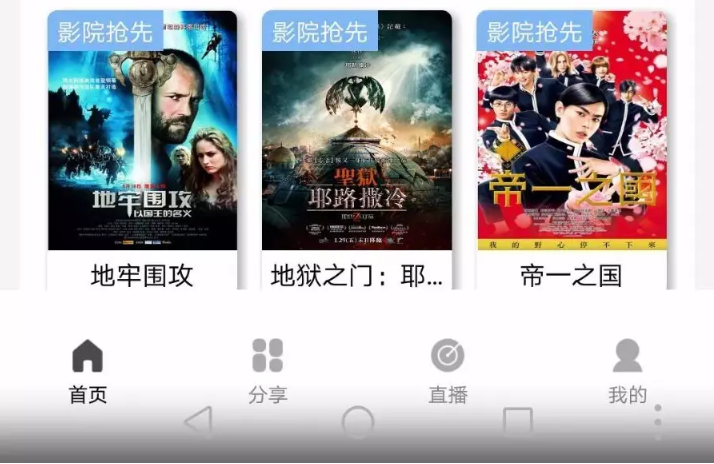Tap the system back button
The height and width of the screenshot is (464, 714).
point(199,422)
